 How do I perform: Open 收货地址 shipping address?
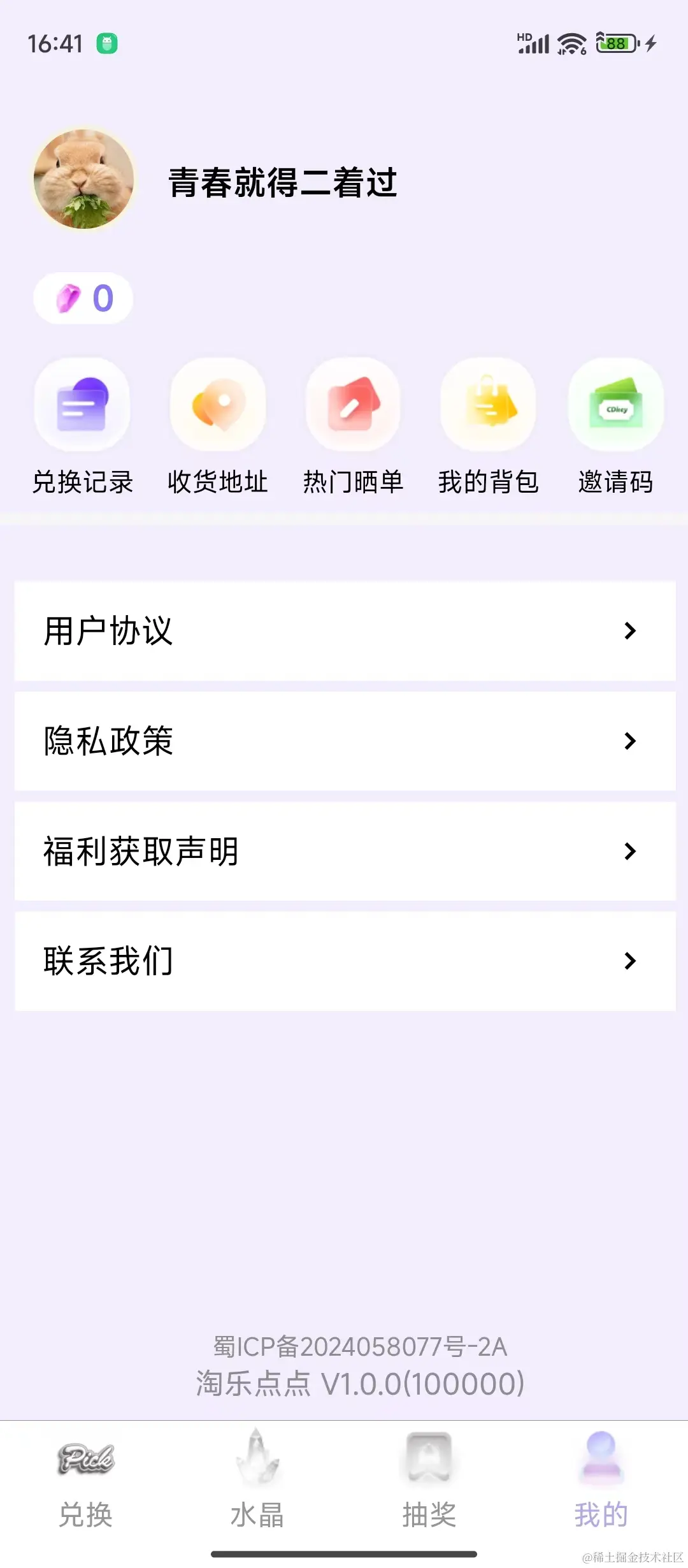[x=218, y=426]
